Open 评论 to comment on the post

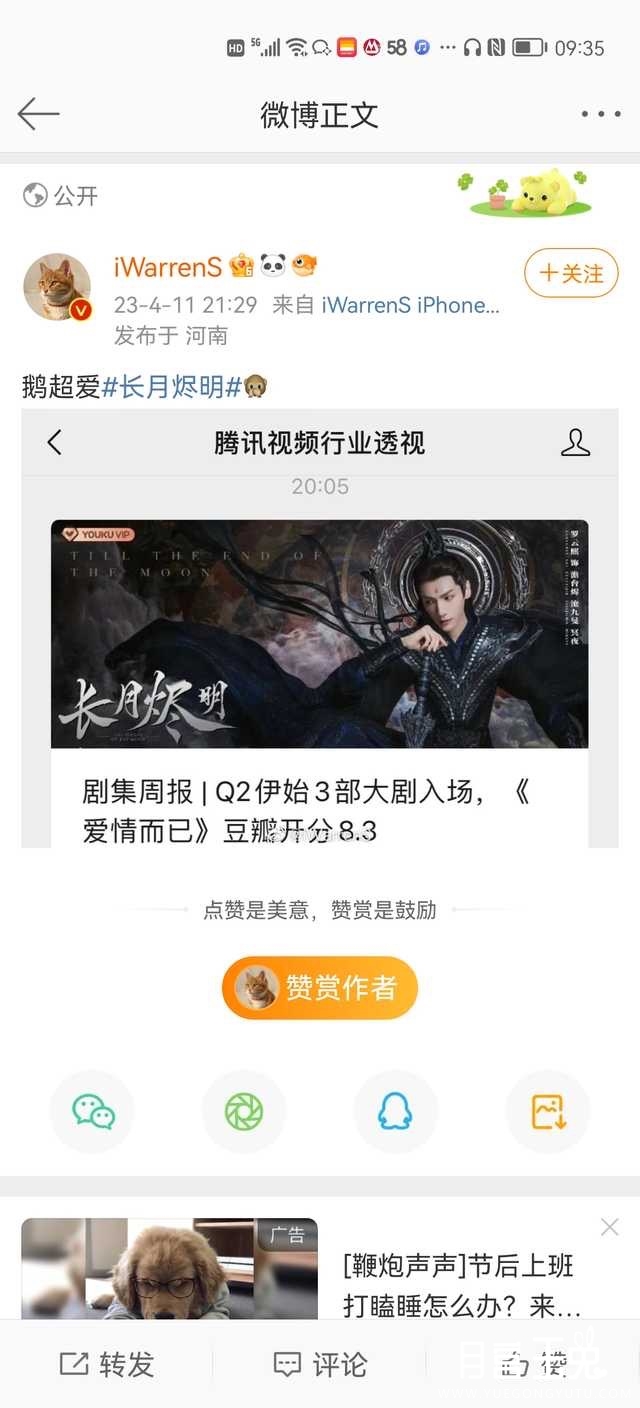tap(320, 1364)
